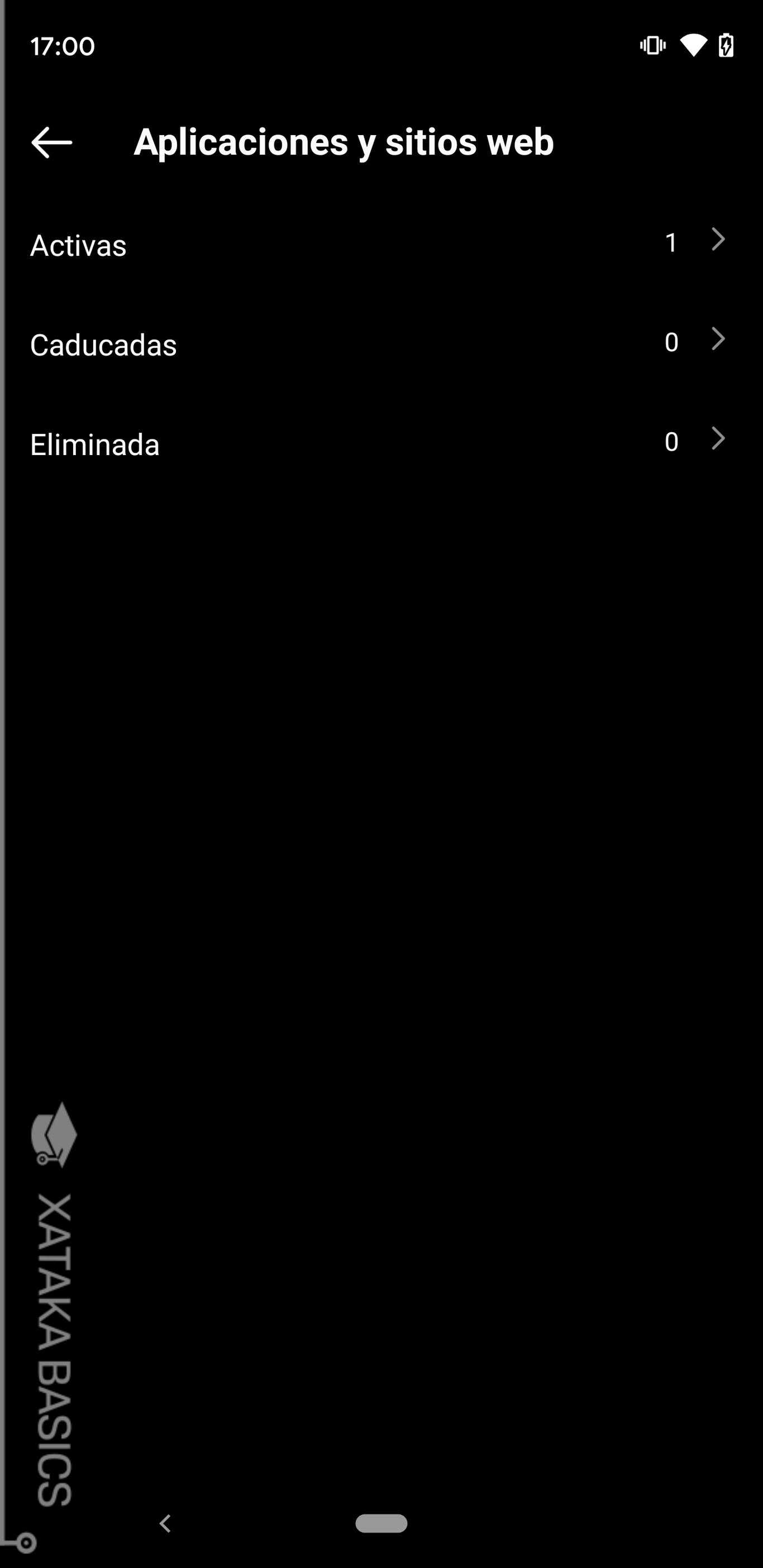Tap the home pill in navigation bar
Image resolution: width=763 pixels, height=1568 pixels.
point(381,1523)
